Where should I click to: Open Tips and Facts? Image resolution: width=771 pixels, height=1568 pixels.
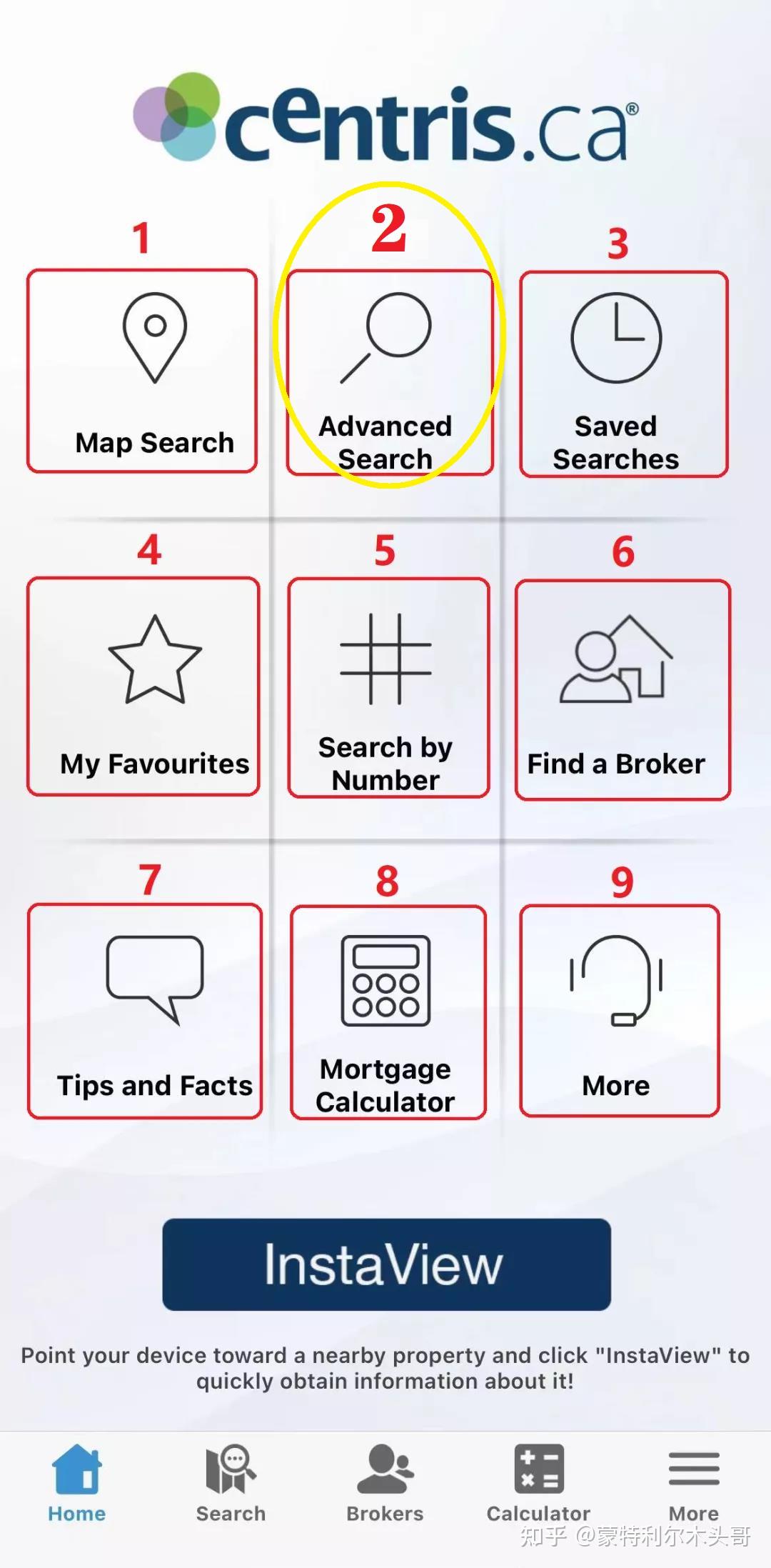(145, 1011)
